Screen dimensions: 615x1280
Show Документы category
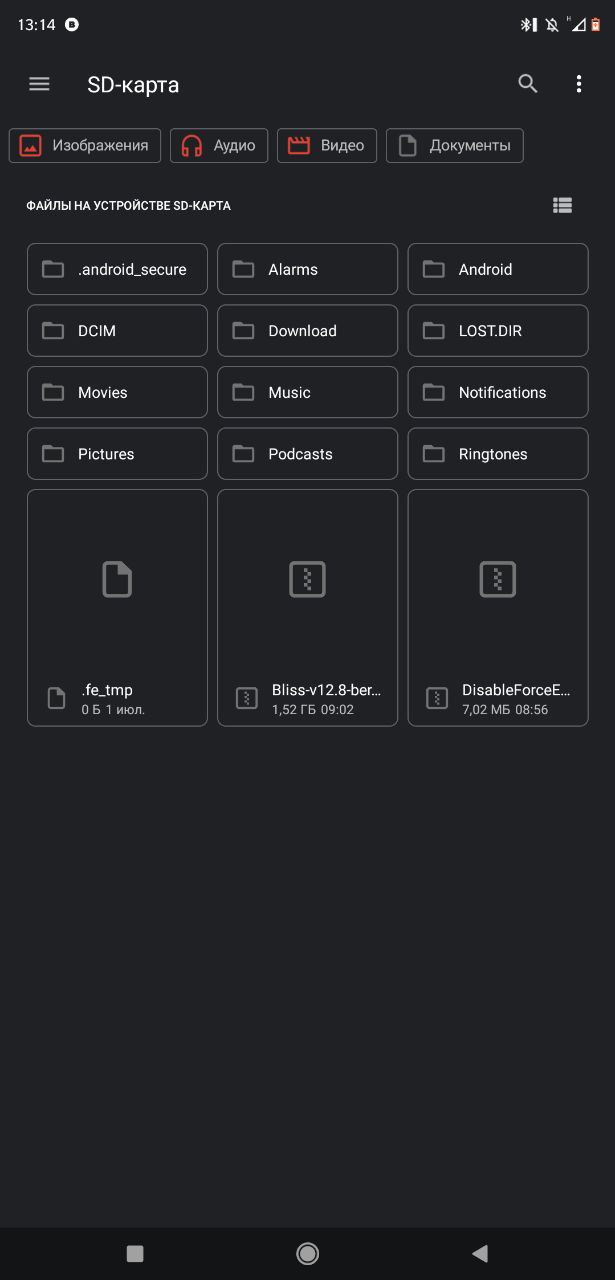point(455,145)
